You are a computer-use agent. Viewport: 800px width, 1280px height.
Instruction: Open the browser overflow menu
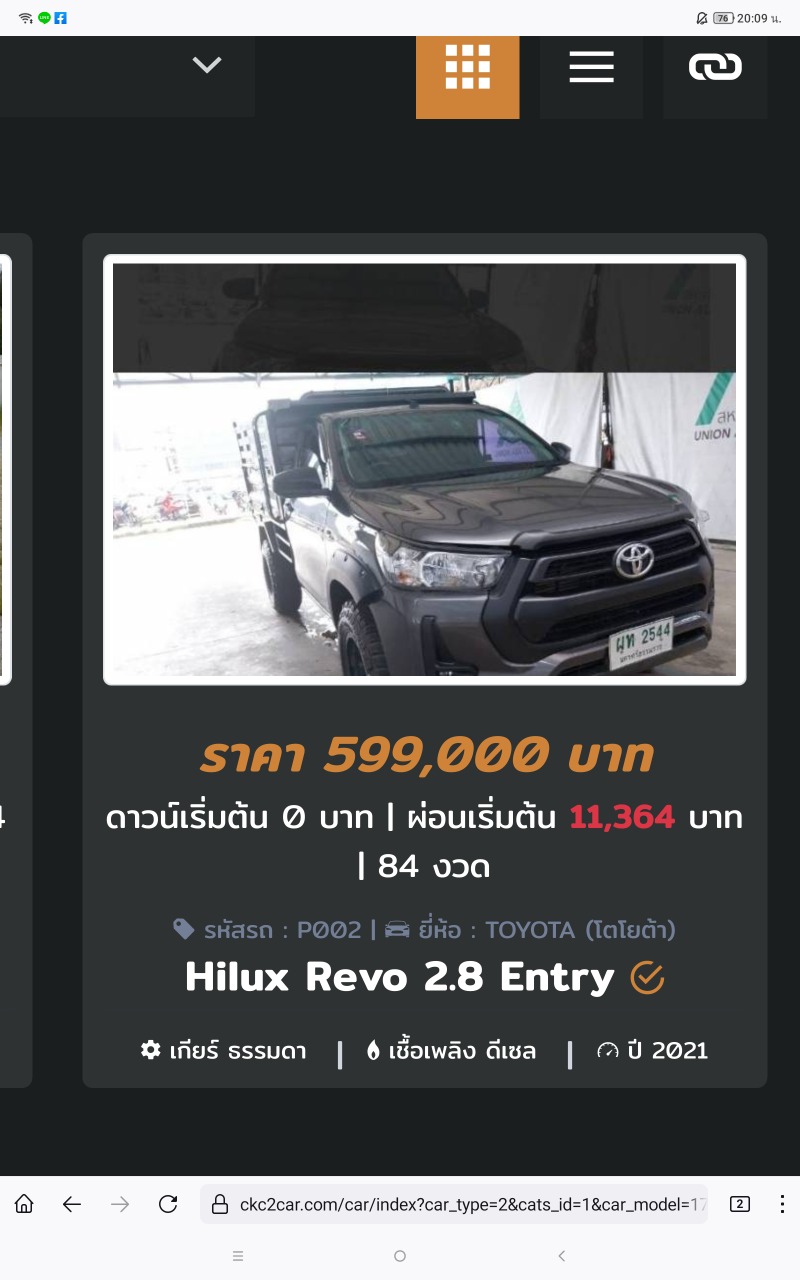click(782, 1204)
